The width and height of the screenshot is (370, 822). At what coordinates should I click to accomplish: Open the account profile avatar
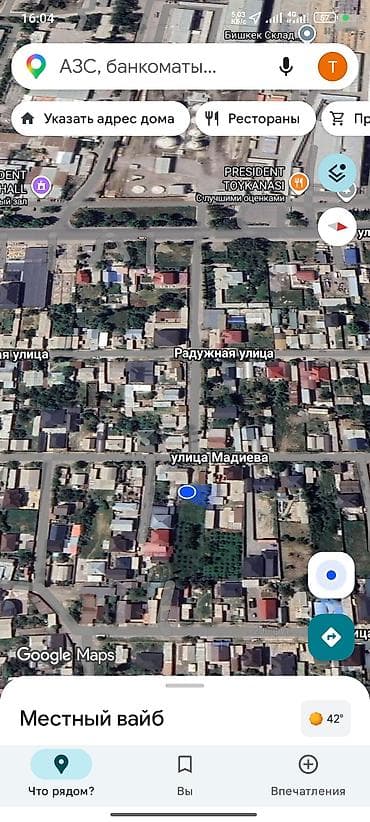[333, 67]
